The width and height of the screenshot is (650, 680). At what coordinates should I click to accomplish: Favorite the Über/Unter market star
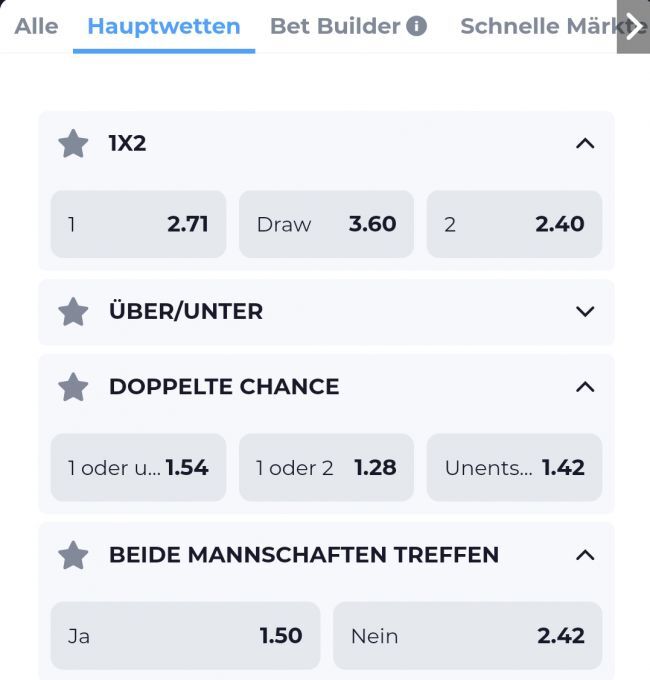click(73, 311)
